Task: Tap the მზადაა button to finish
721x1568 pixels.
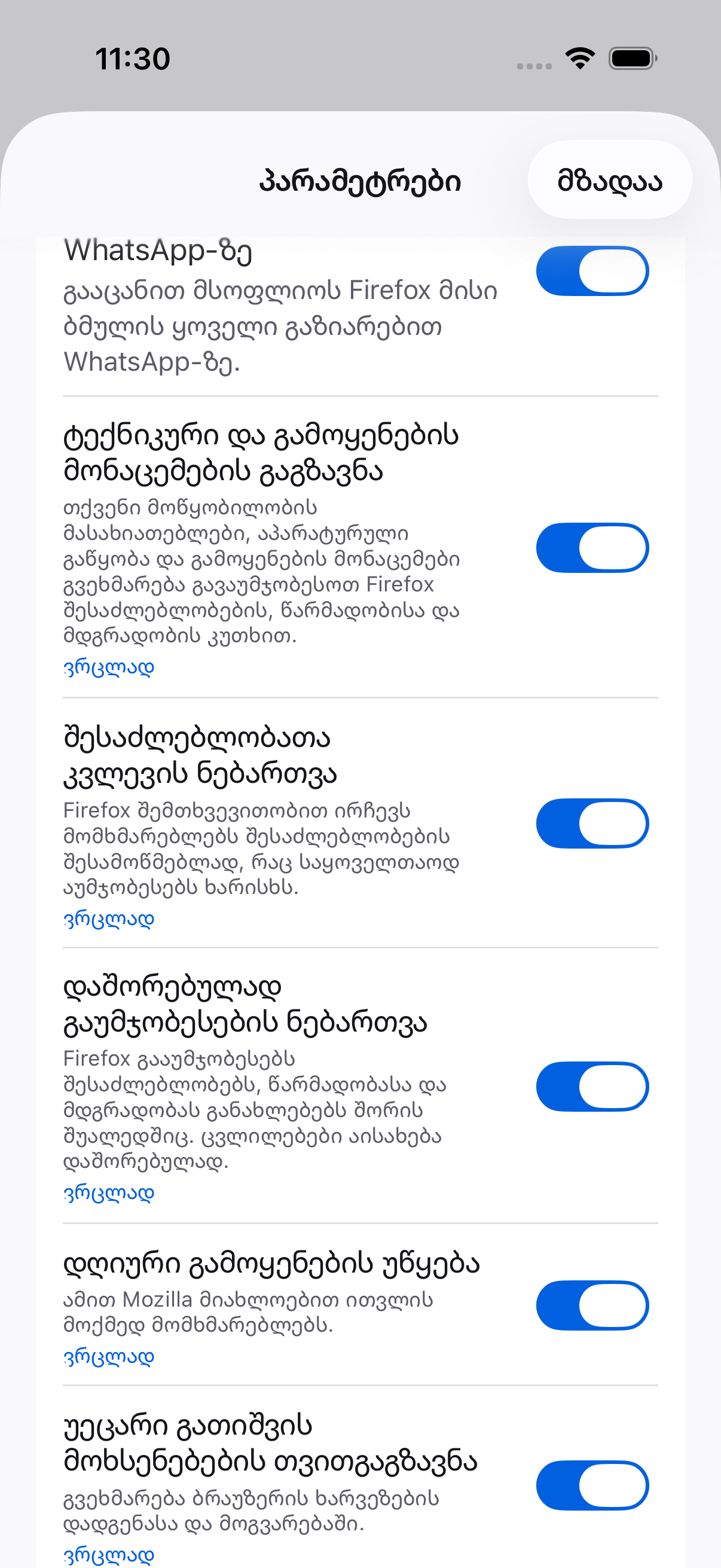Action: click(x=609, y=180)
